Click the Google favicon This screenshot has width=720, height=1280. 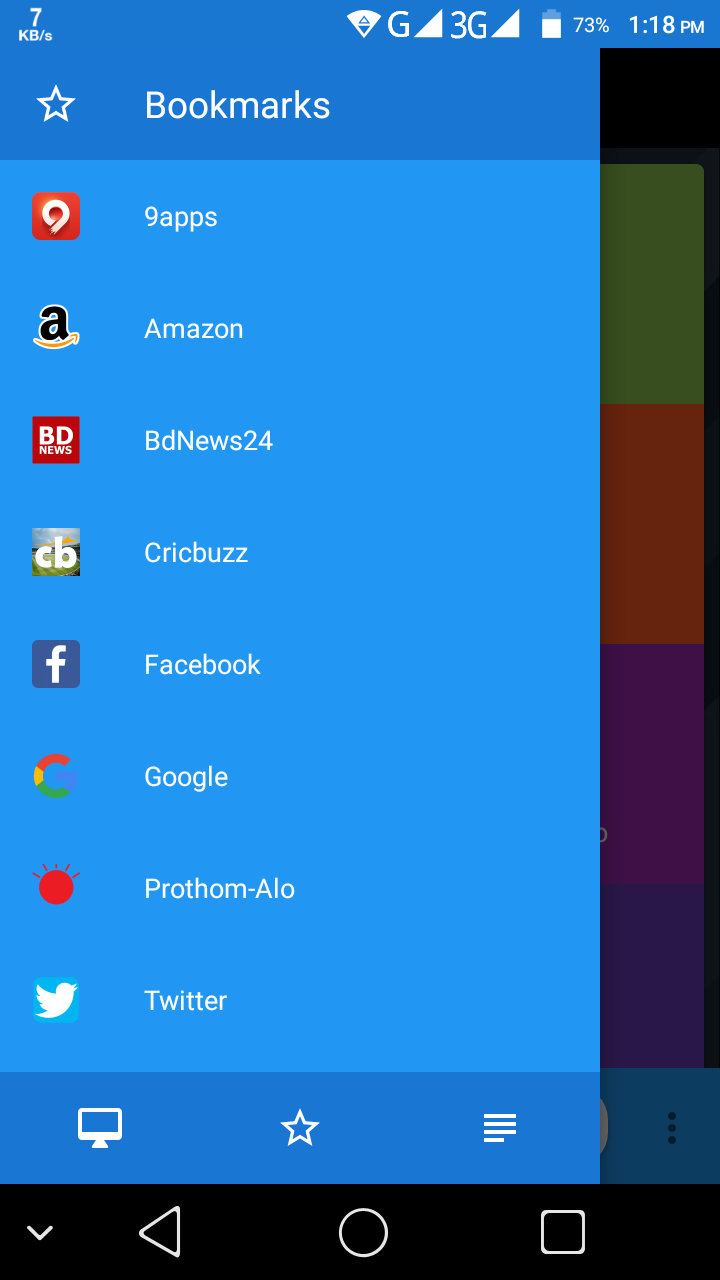coord(55,776)
